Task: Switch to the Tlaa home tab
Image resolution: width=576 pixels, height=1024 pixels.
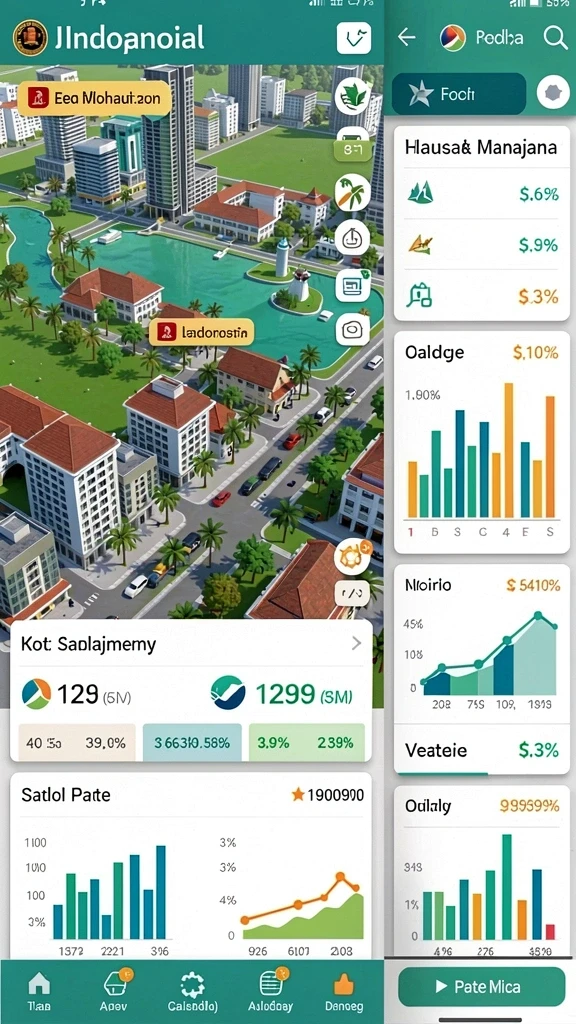Action: tap(39, 990)
